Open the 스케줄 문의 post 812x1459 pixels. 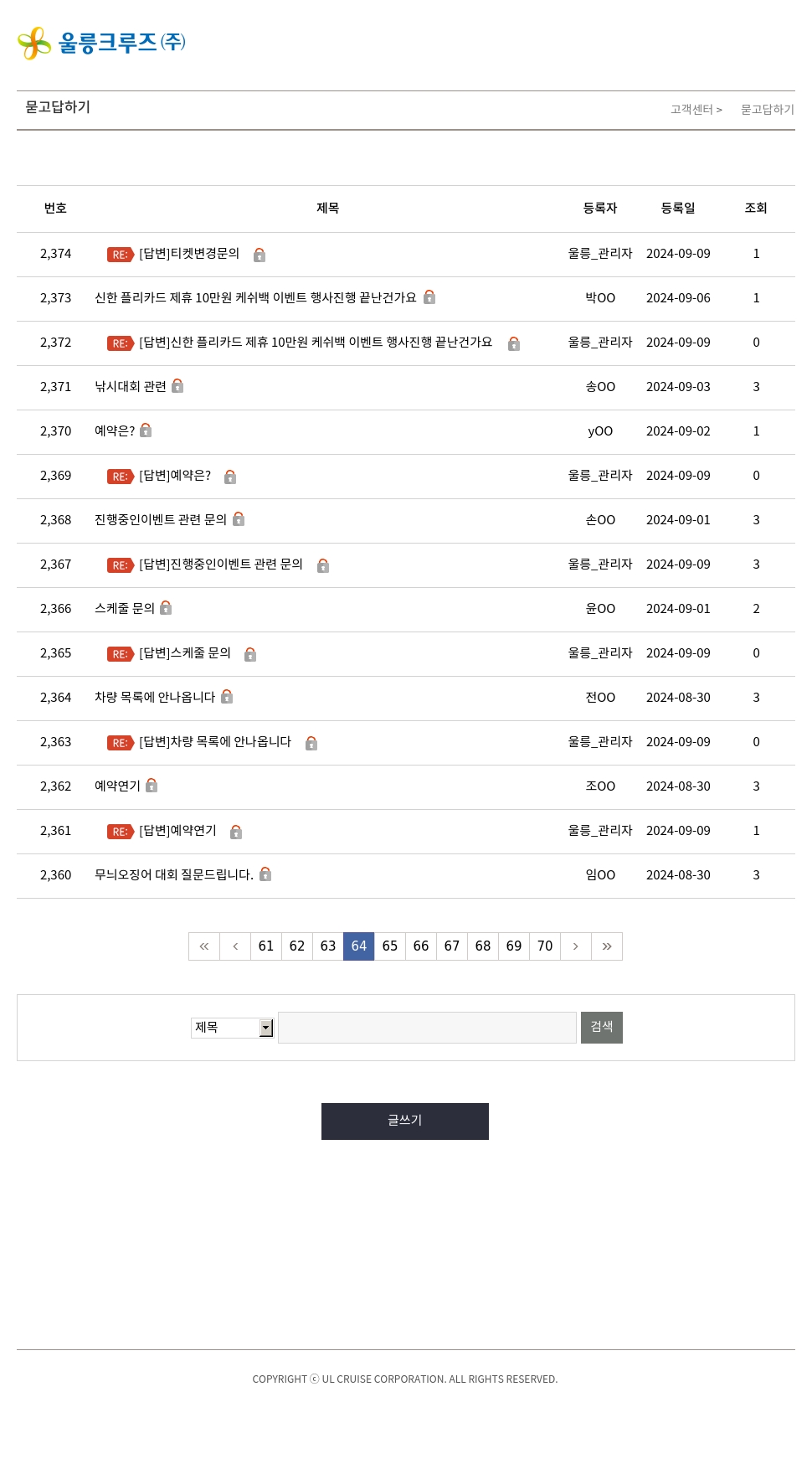[125, 609]
